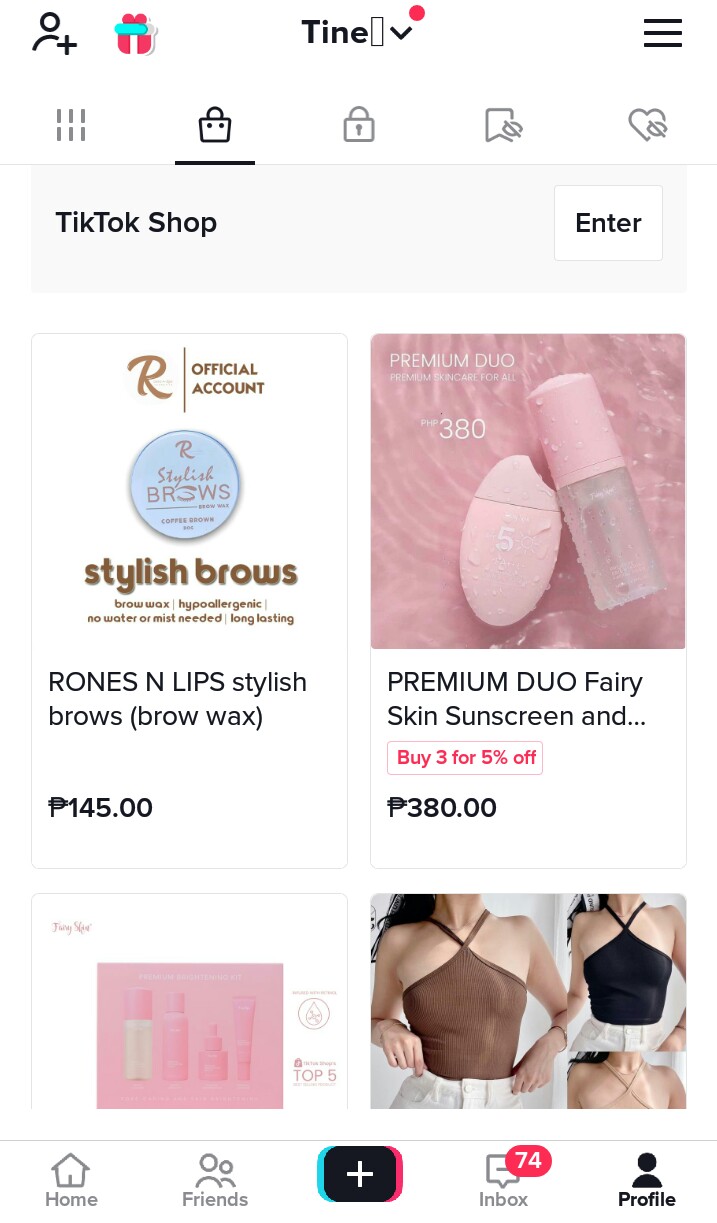The height and width of the screenshot is (1223, 717).
Task: Open PREMIUM DUO Fairy Skin Sunscreen product
Action: (x=528, y=601)
